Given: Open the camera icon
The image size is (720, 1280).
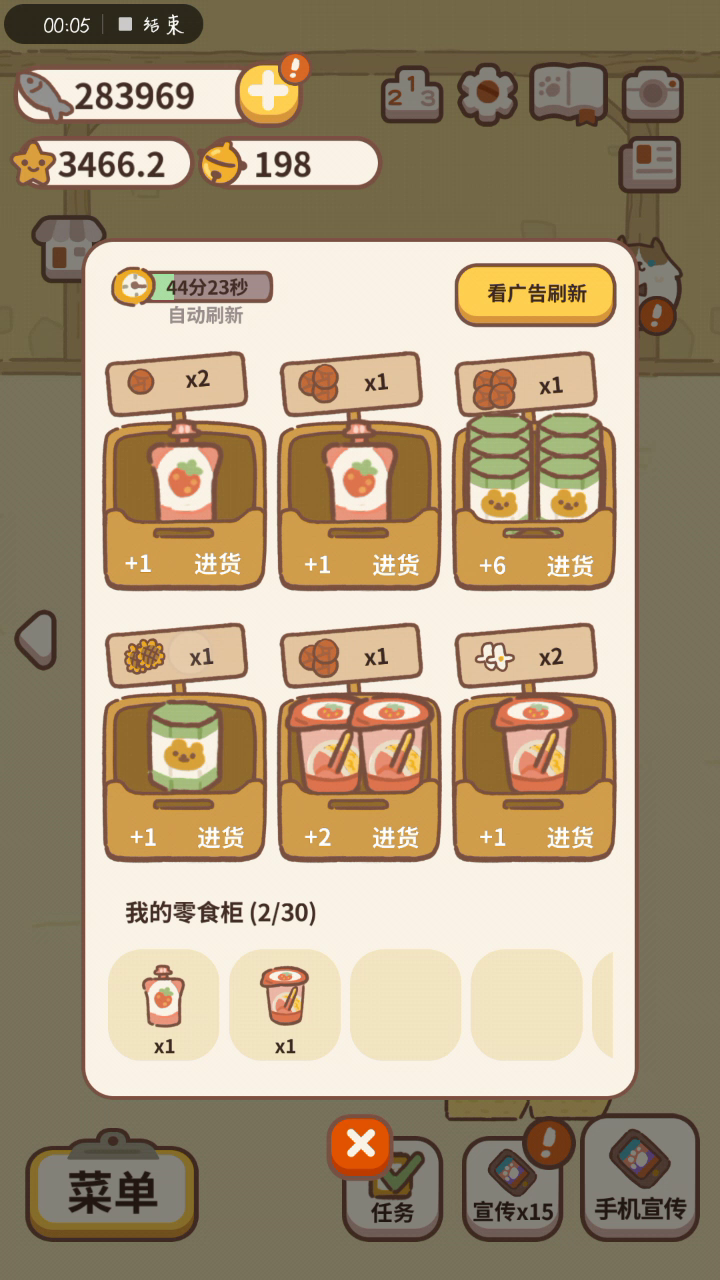Looking at the screenshot, I should 652,94.
